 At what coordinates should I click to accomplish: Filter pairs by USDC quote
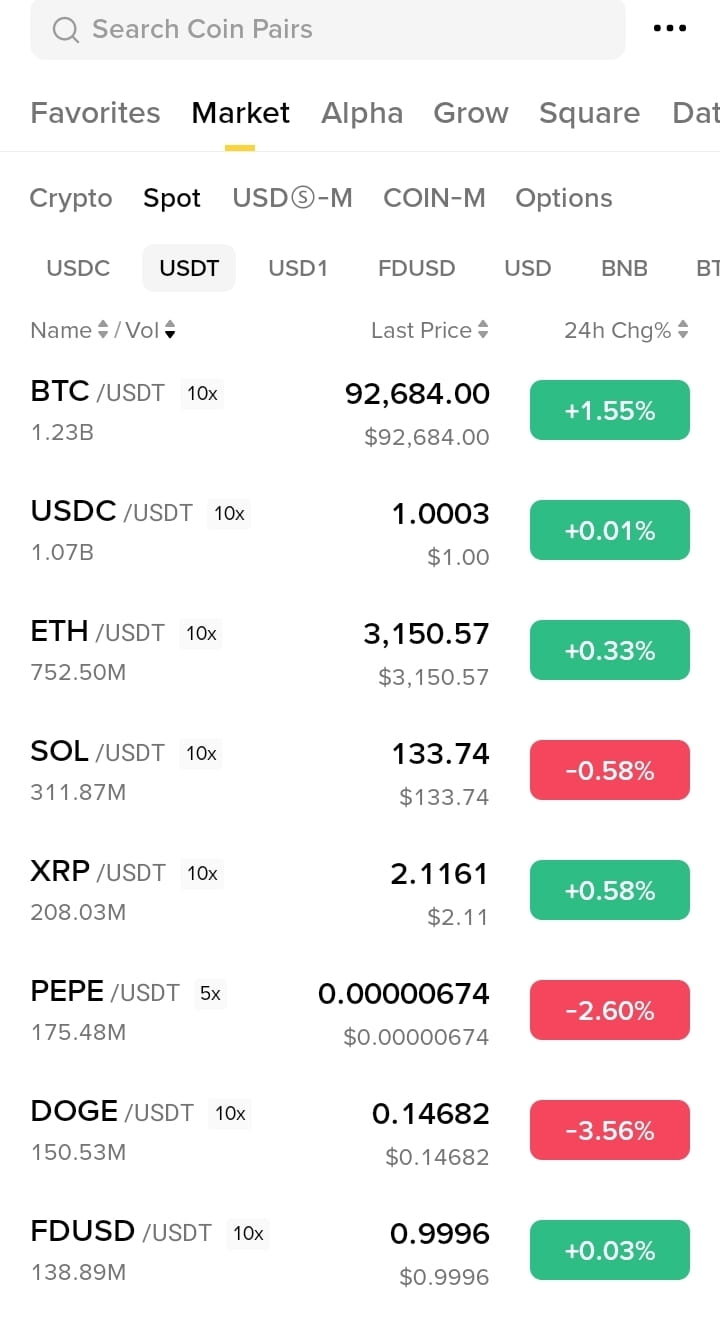[x=78, y=268]
